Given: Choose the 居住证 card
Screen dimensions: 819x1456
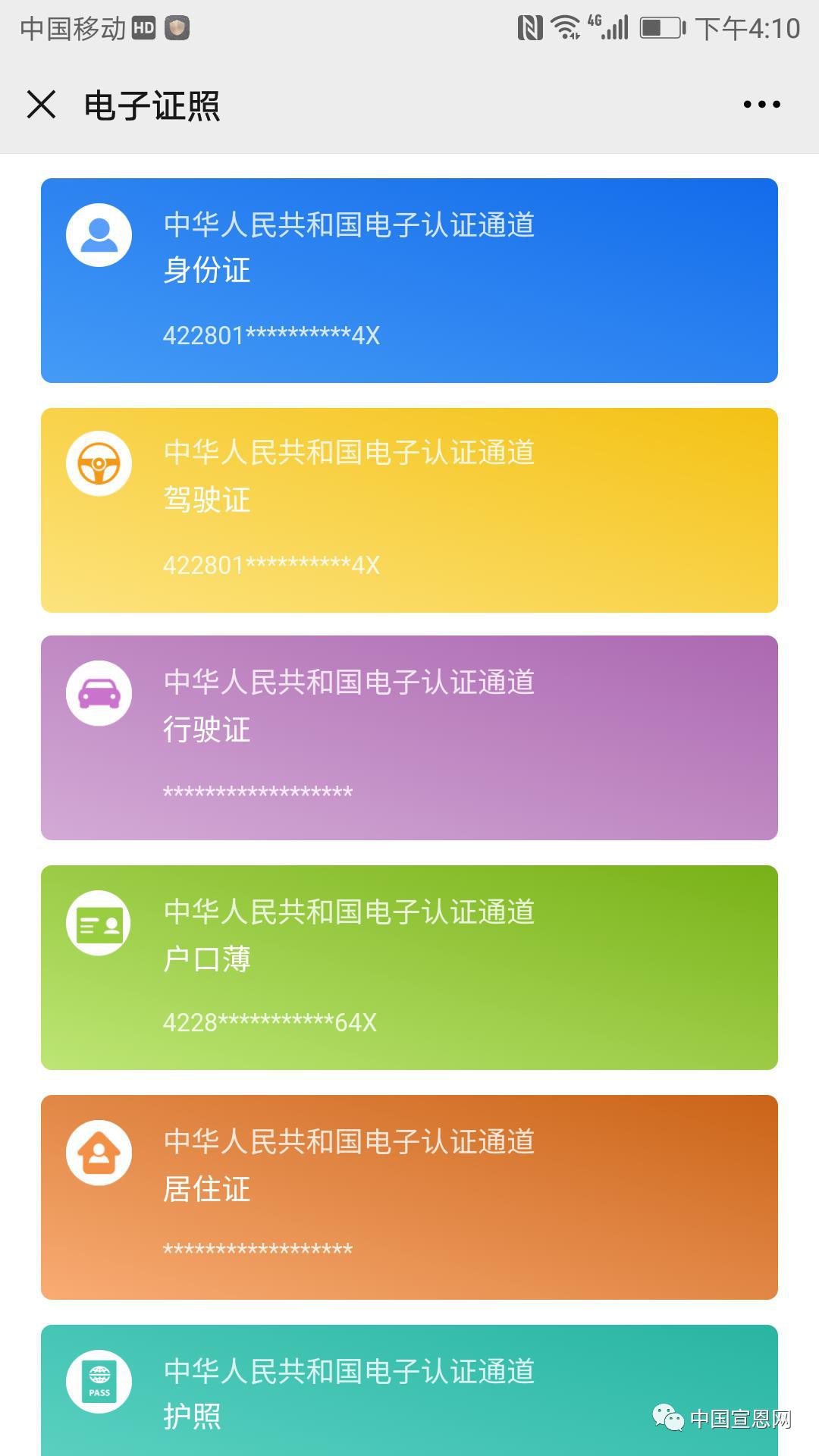Looking at the screenshot, I should tap(409, 1197).
